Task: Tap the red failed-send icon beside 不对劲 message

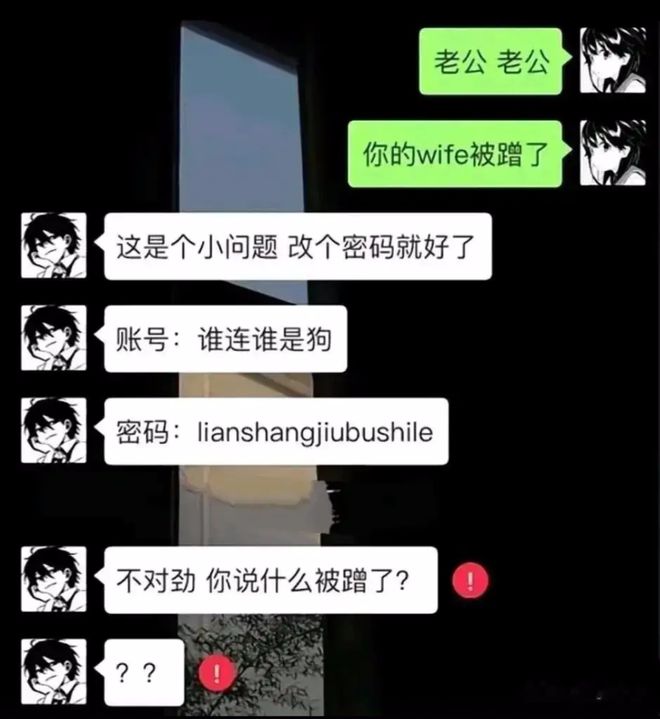Action: pyautogui.click(x=470, y=579)
